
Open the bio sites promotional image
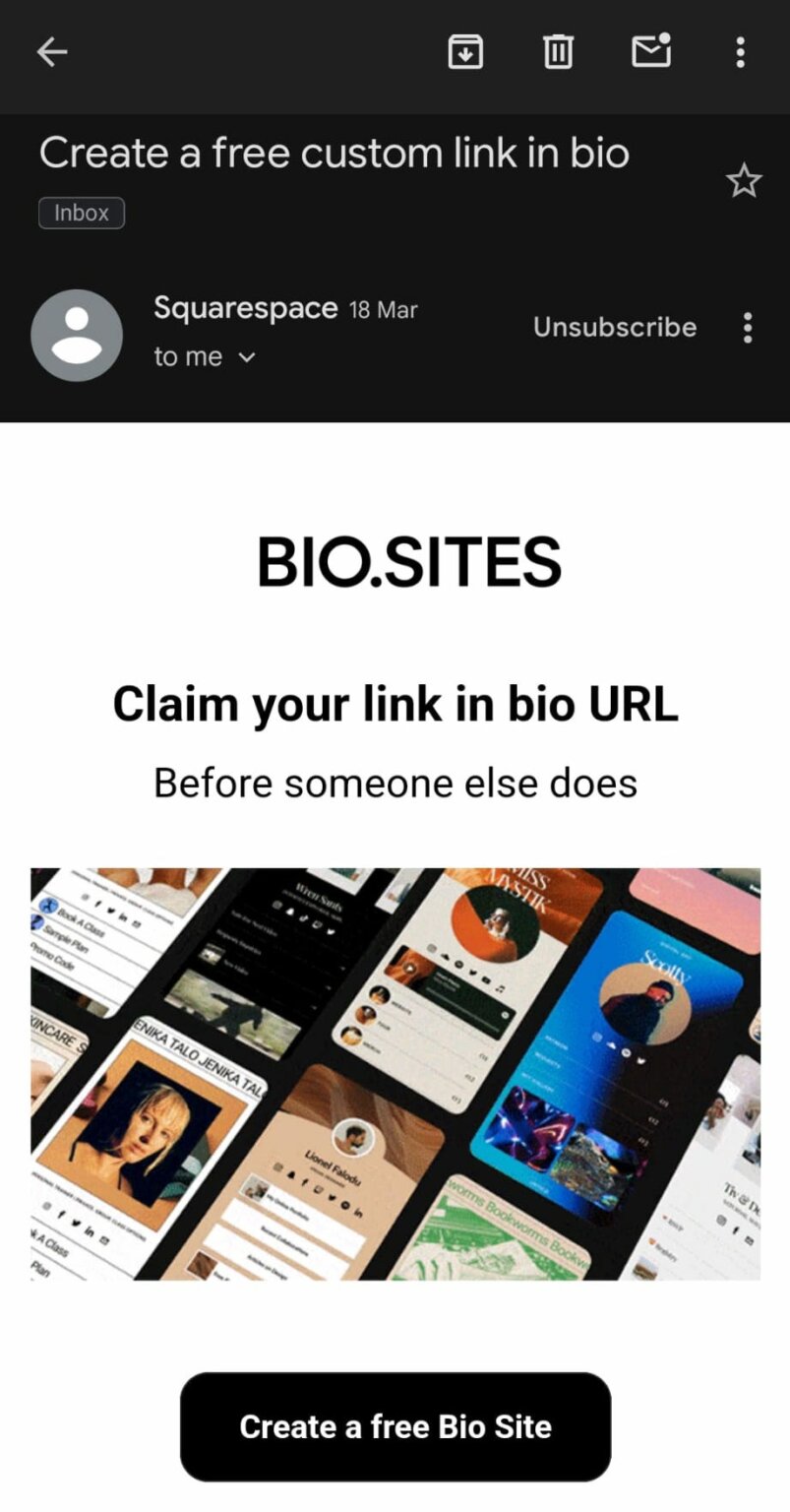395,1073
